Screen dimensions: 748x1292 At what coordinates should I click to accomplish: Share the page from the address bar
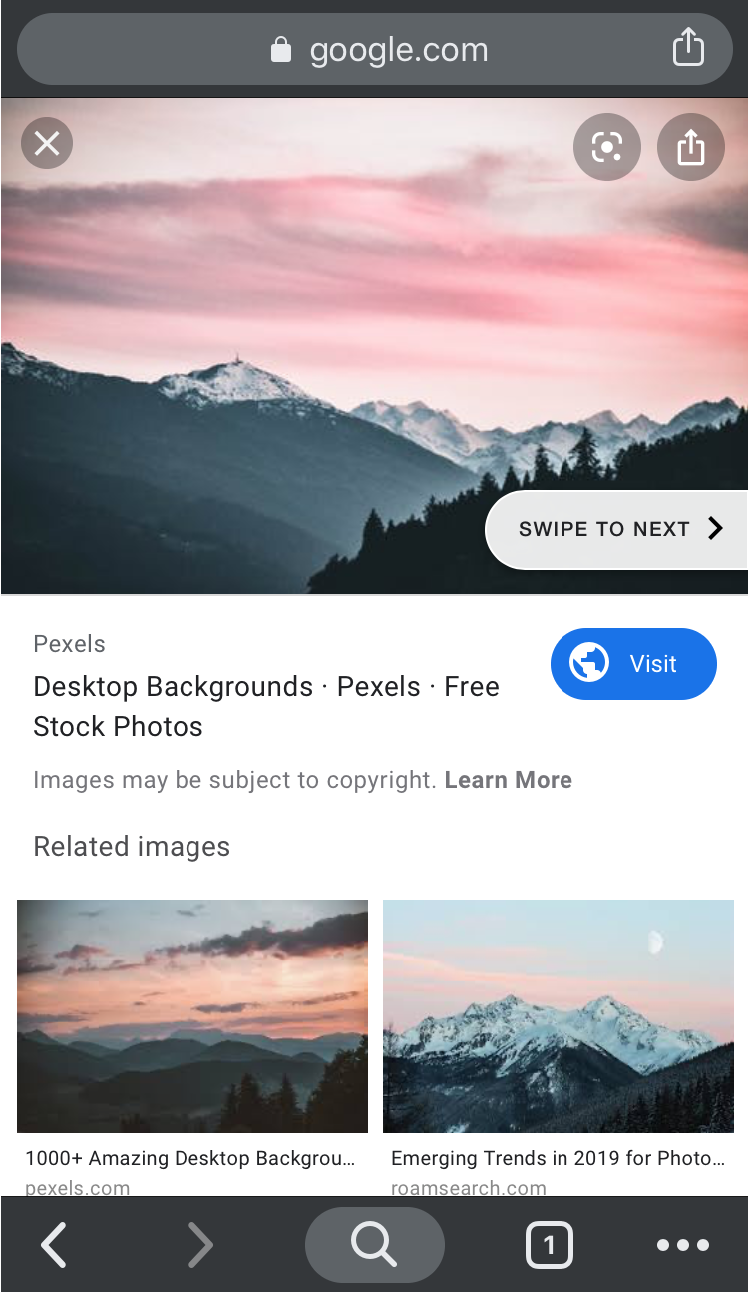688,48
